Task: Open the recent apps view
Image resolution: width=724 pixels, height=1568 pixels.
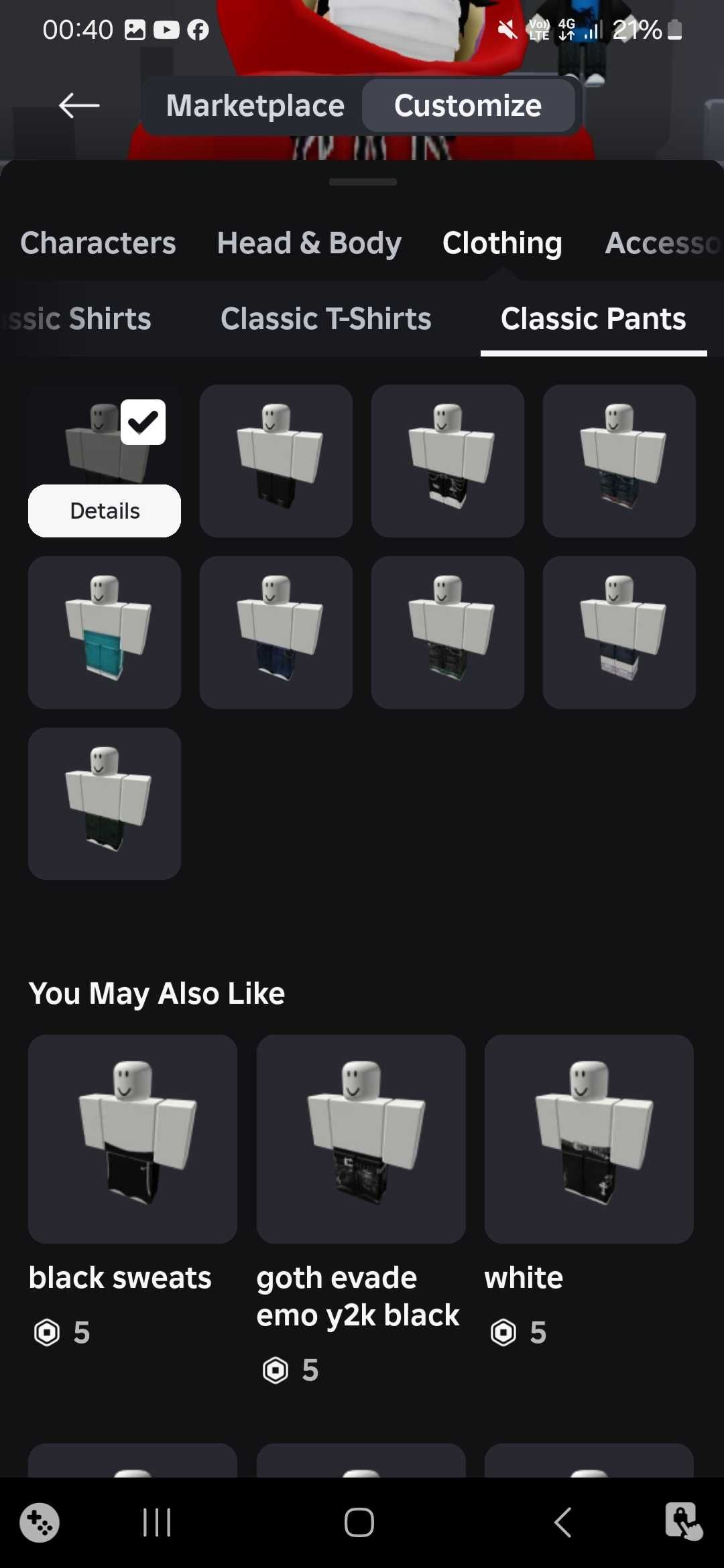Action: click(157, 1522)
